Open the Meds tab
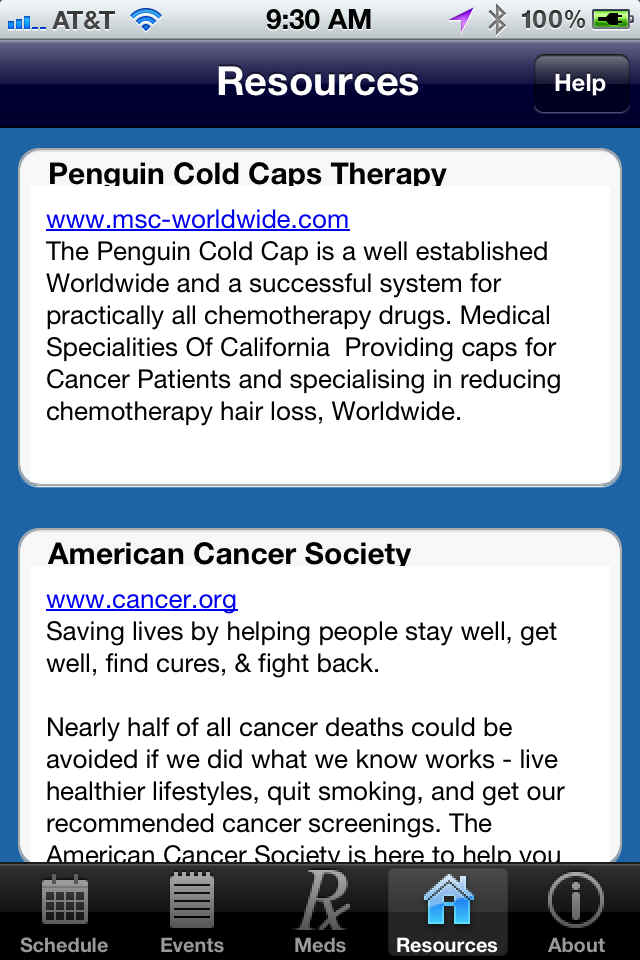640x960 pixels. [x=320, y=913]
